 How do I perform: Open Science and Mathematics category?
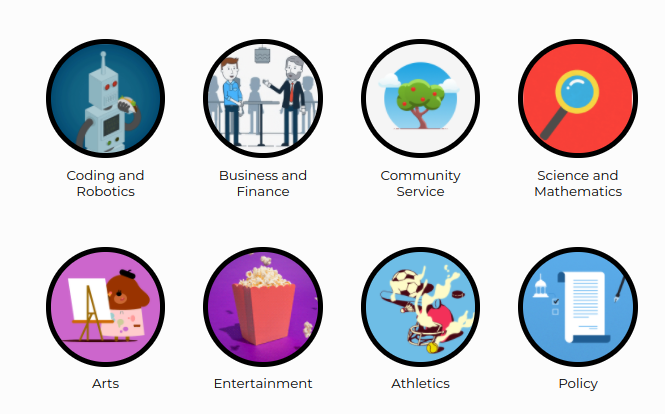click(x=577, y=98)
